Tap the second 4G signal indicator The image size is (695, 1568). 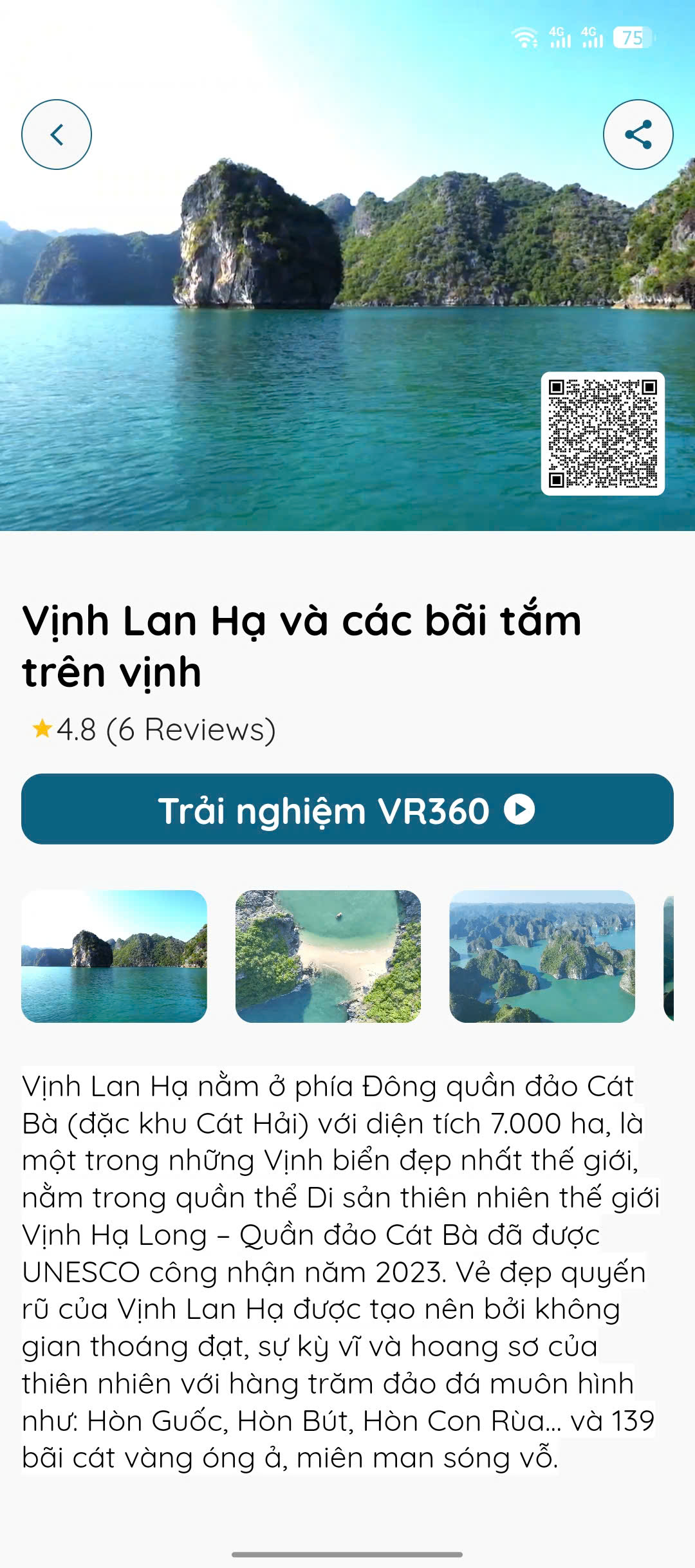point(590,37)
